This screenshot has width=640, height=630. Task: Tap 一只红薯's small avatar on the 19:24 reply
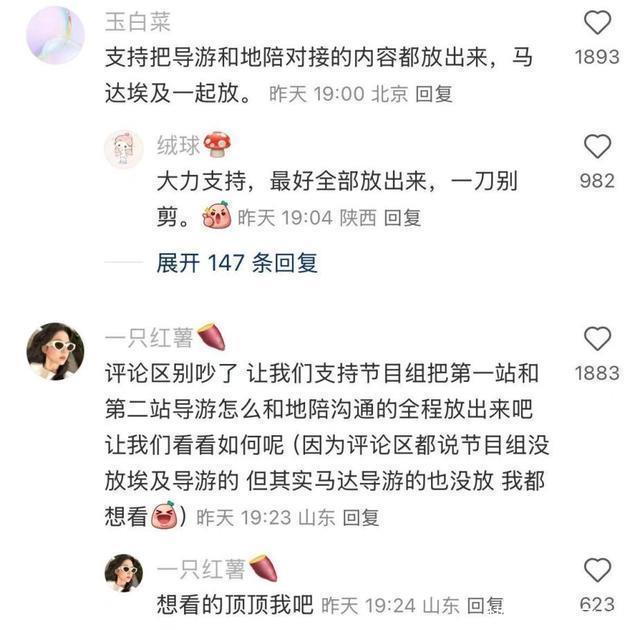click(x=124, y=573)
